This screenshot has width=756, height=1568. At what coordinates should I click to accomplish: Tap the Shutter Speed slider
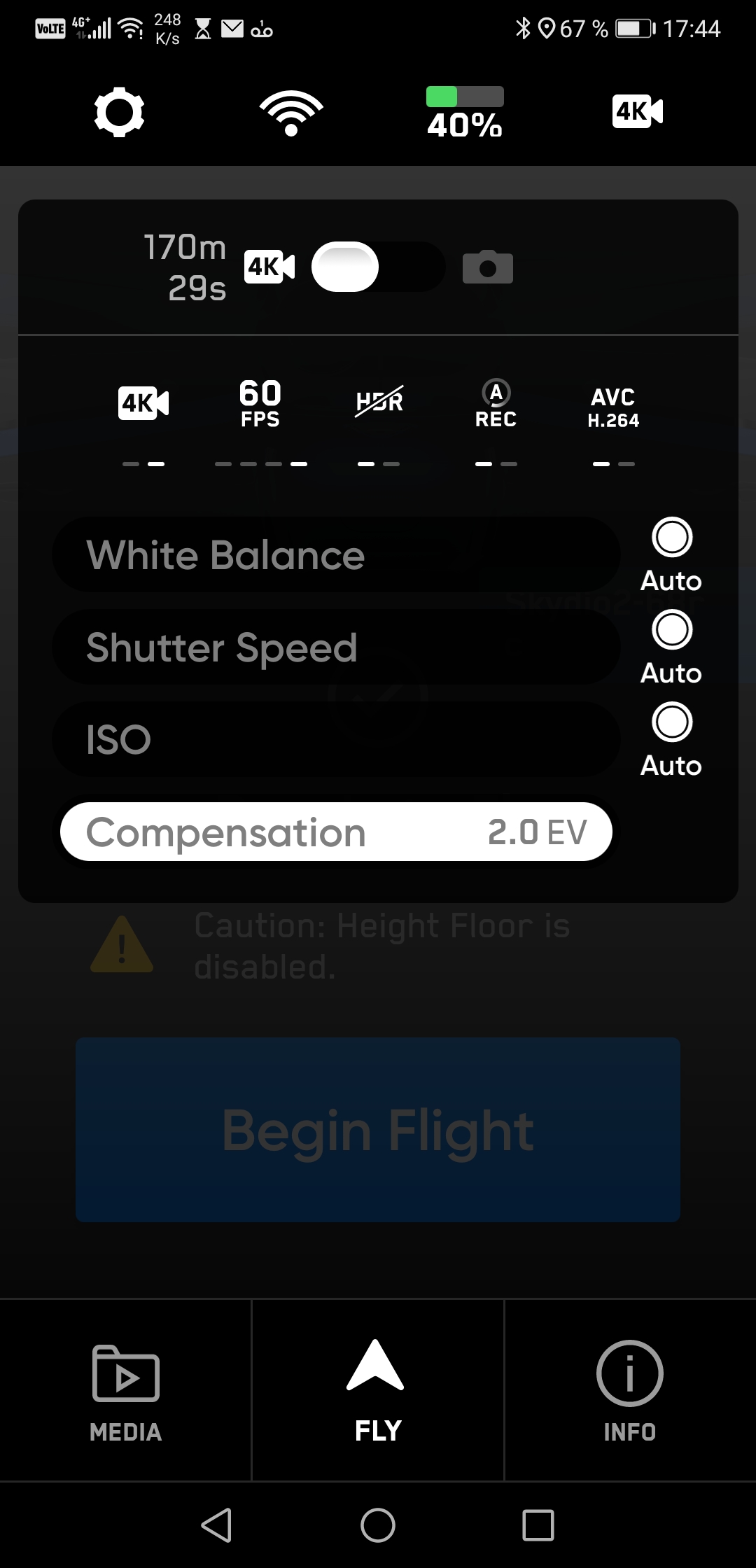click(x=336, y=647)
